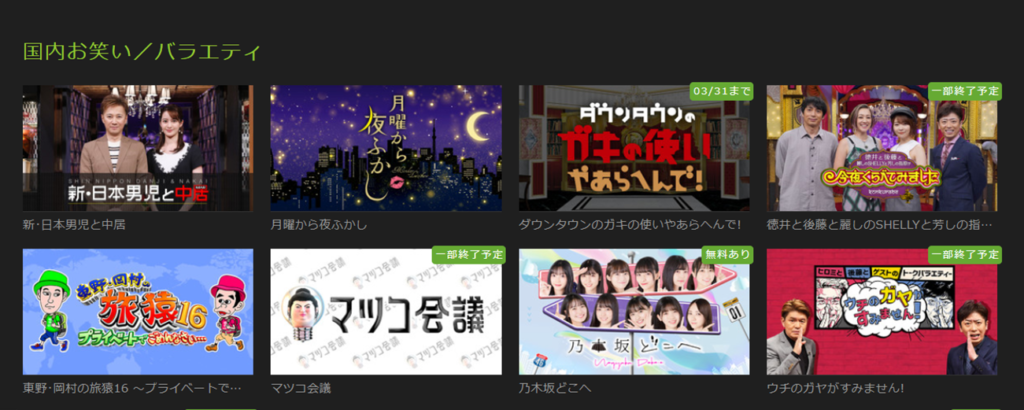
Task: Open ウチのガヤがすみません! show
Action: pyautogui.click(x=882, y=311)
